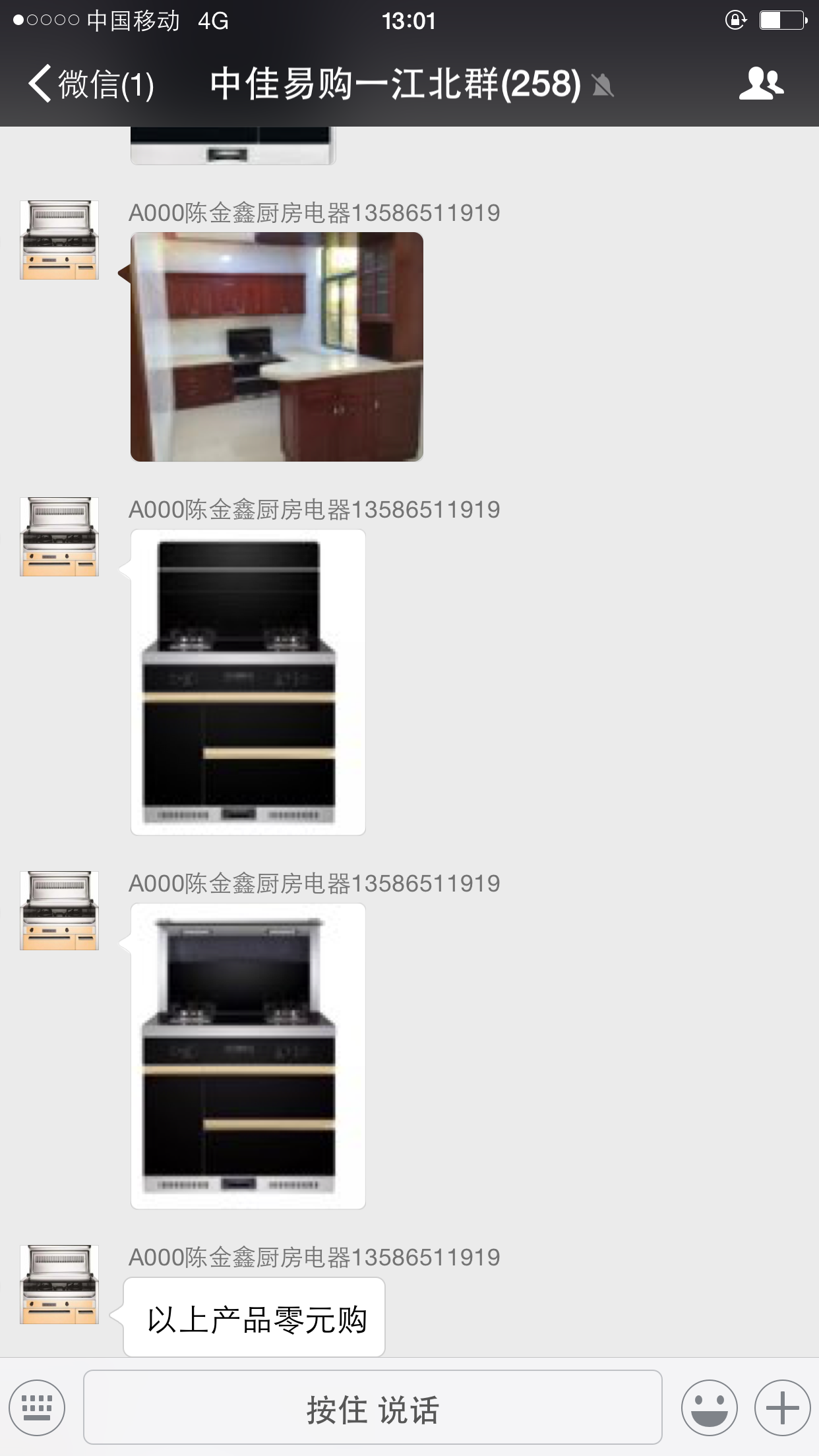Open the emoji sticker panel
Screen dimensions: 819x1456
coord(709,1408)
